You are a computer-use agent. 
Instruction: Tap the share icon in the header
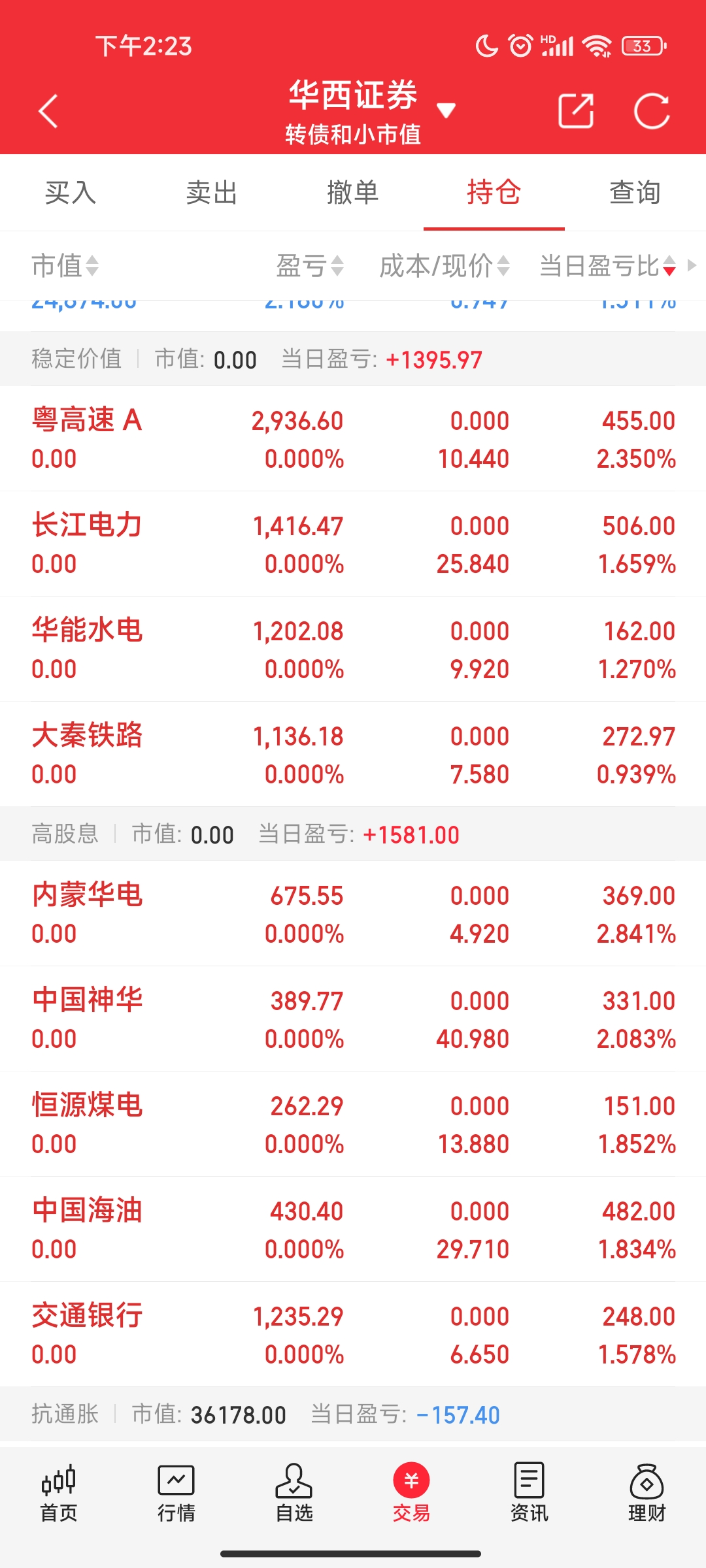[576, 111]
